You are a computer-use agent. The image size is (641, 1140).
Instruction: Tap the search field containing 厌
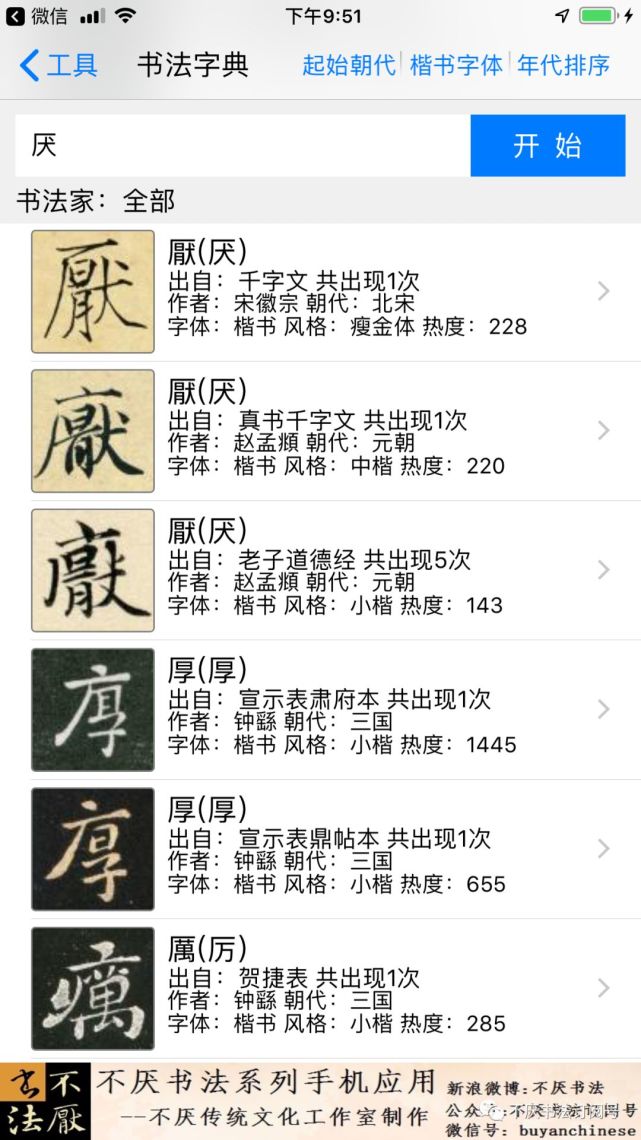tap(242, 146)
